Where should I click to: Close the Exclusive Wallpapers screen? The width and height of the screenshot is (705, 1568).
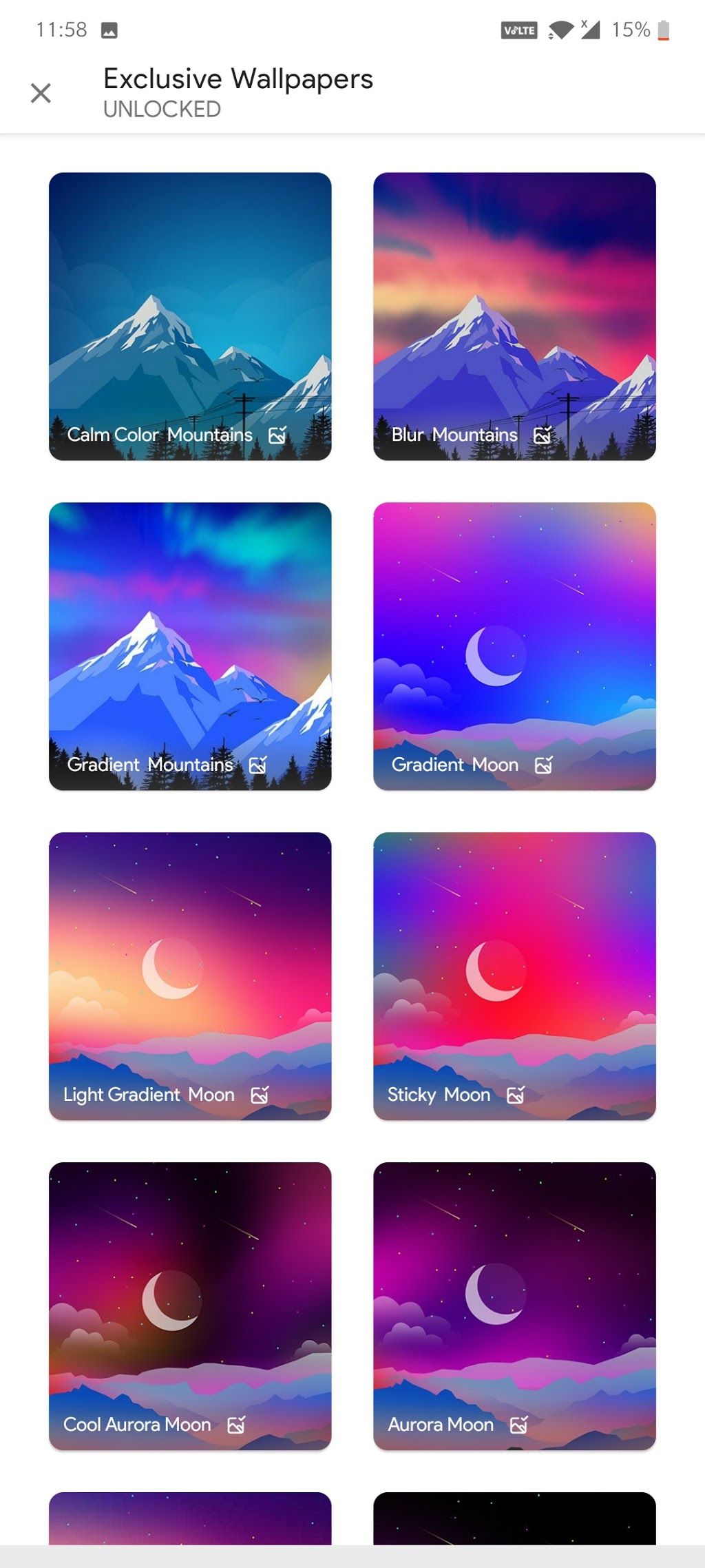pyautogui.click(x=41, y=93)
